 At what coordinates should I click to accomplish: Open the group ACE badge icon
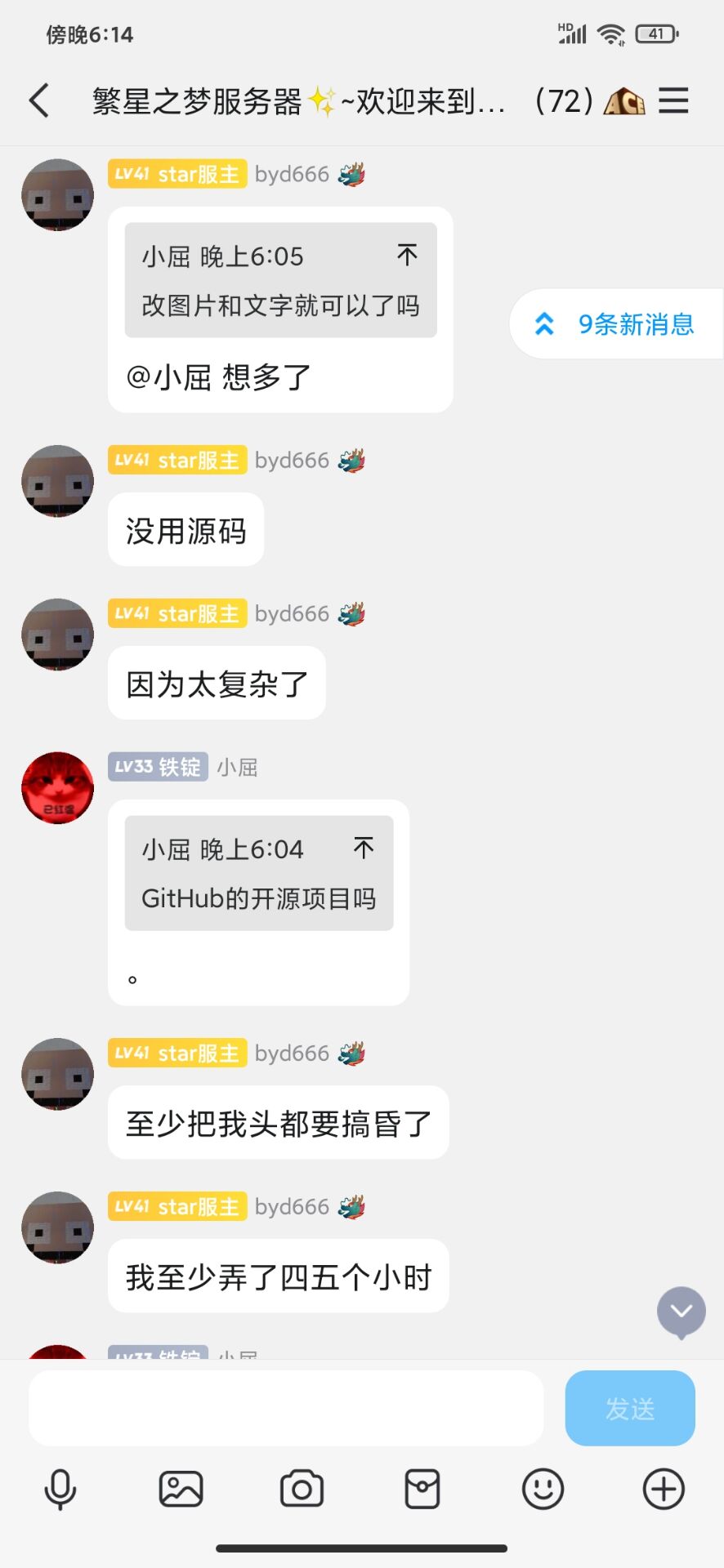(x=623, y=102)
